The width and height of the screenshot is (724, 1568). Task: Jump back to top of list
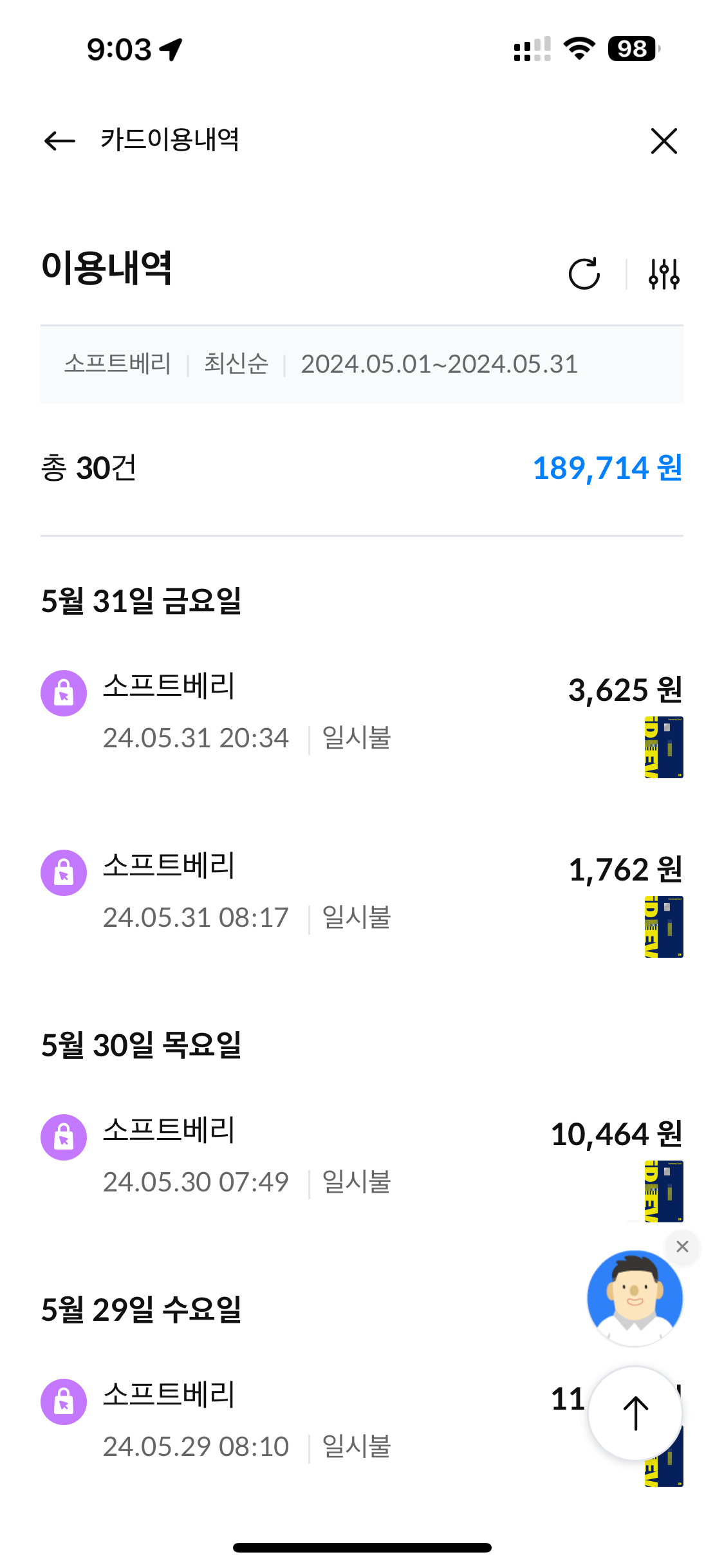click(635, 1413)
